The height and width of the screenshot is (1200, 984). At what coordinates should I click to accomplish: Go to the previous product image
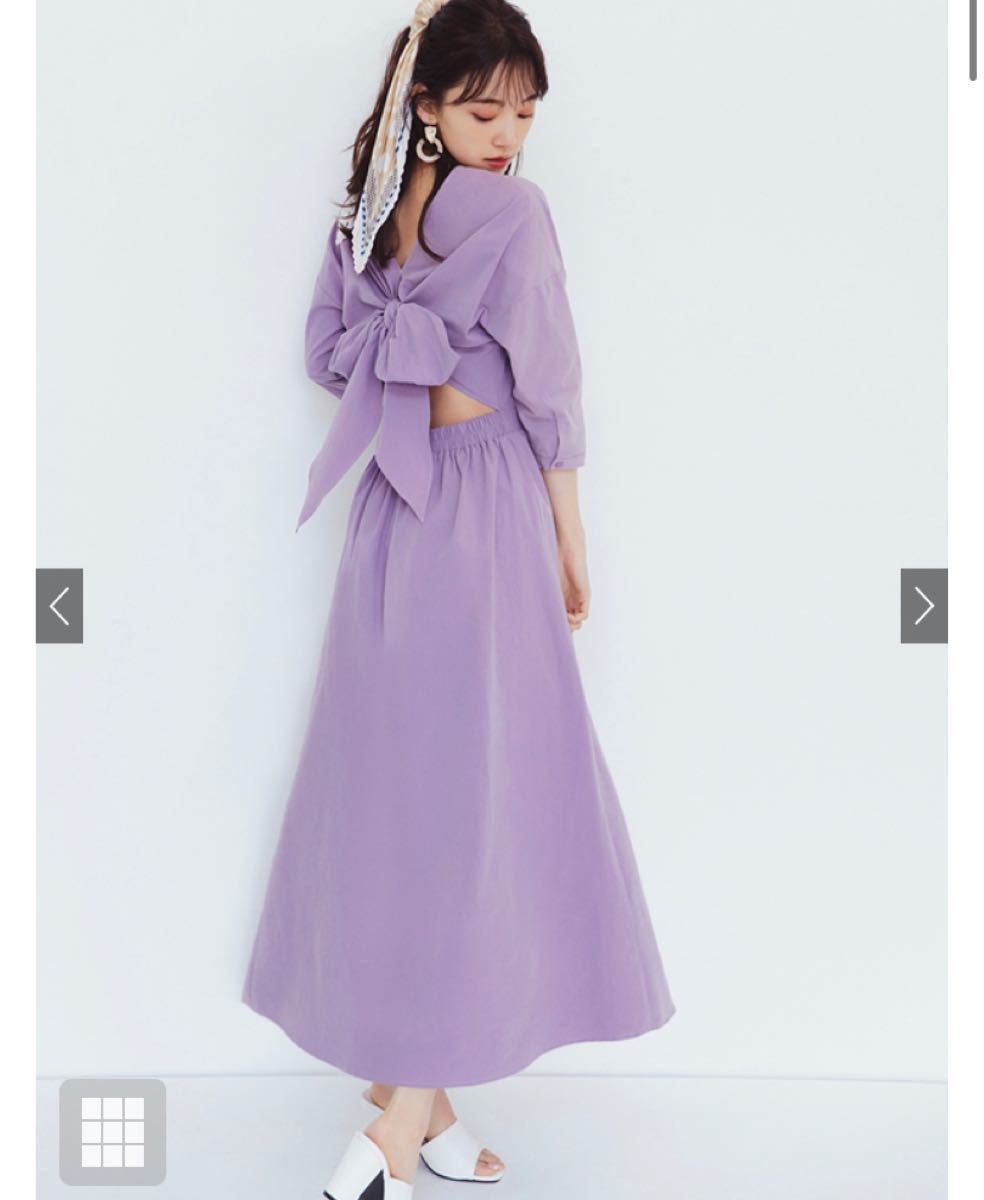pos(59,606)
